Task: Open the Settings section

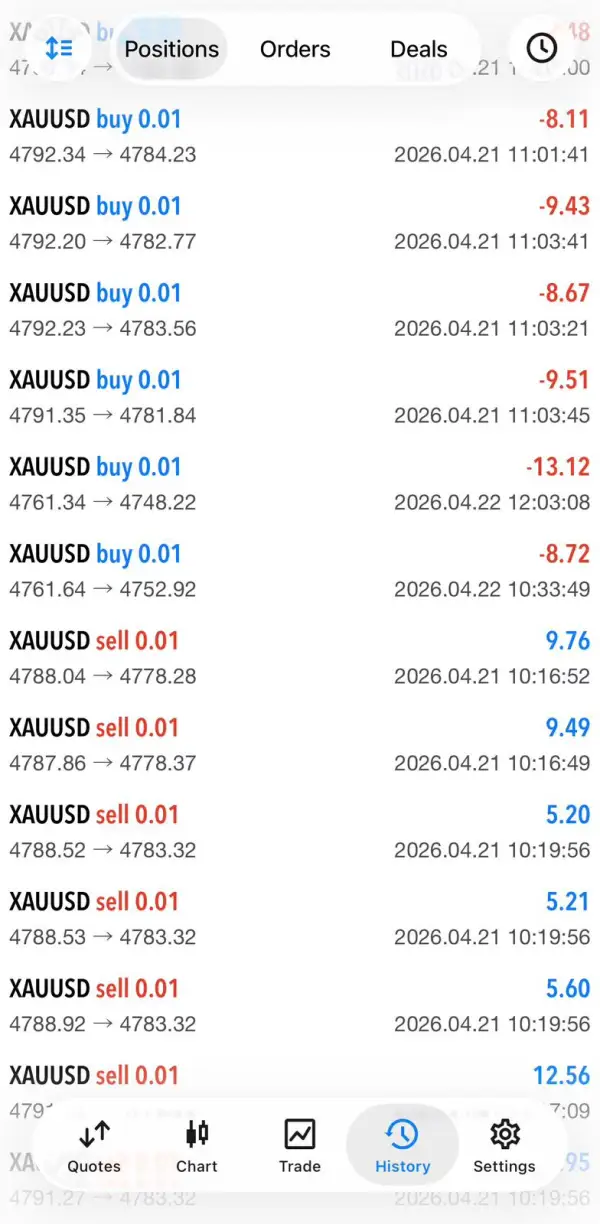Action: [504, 1146]
